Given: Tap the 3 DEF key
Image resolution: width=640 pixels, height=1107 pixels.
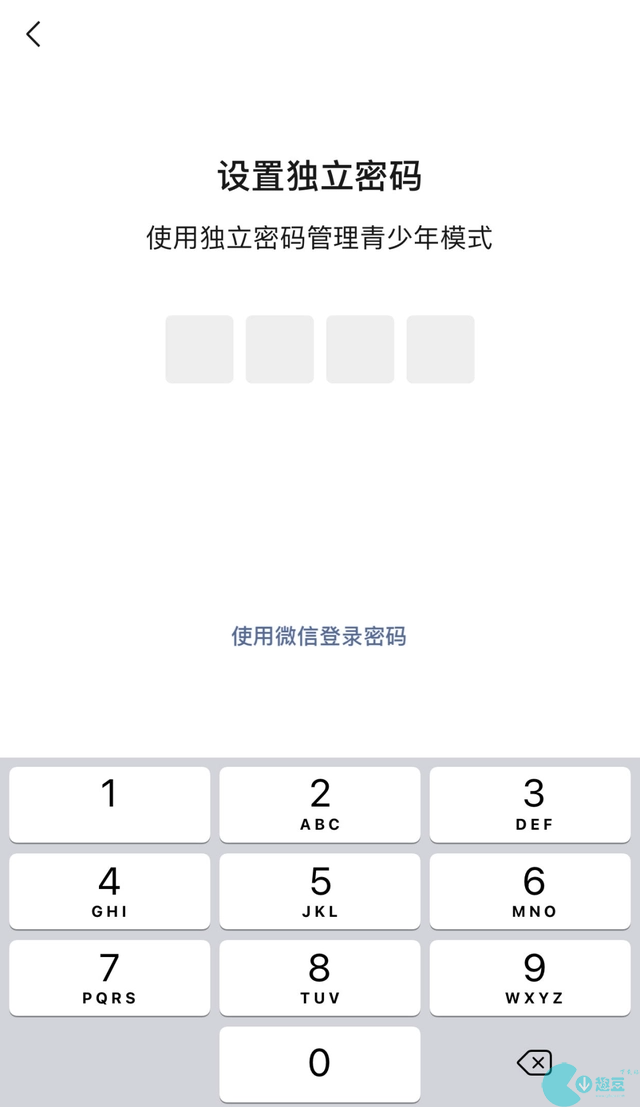Looking at the screenshot, I should coord(530,804).
